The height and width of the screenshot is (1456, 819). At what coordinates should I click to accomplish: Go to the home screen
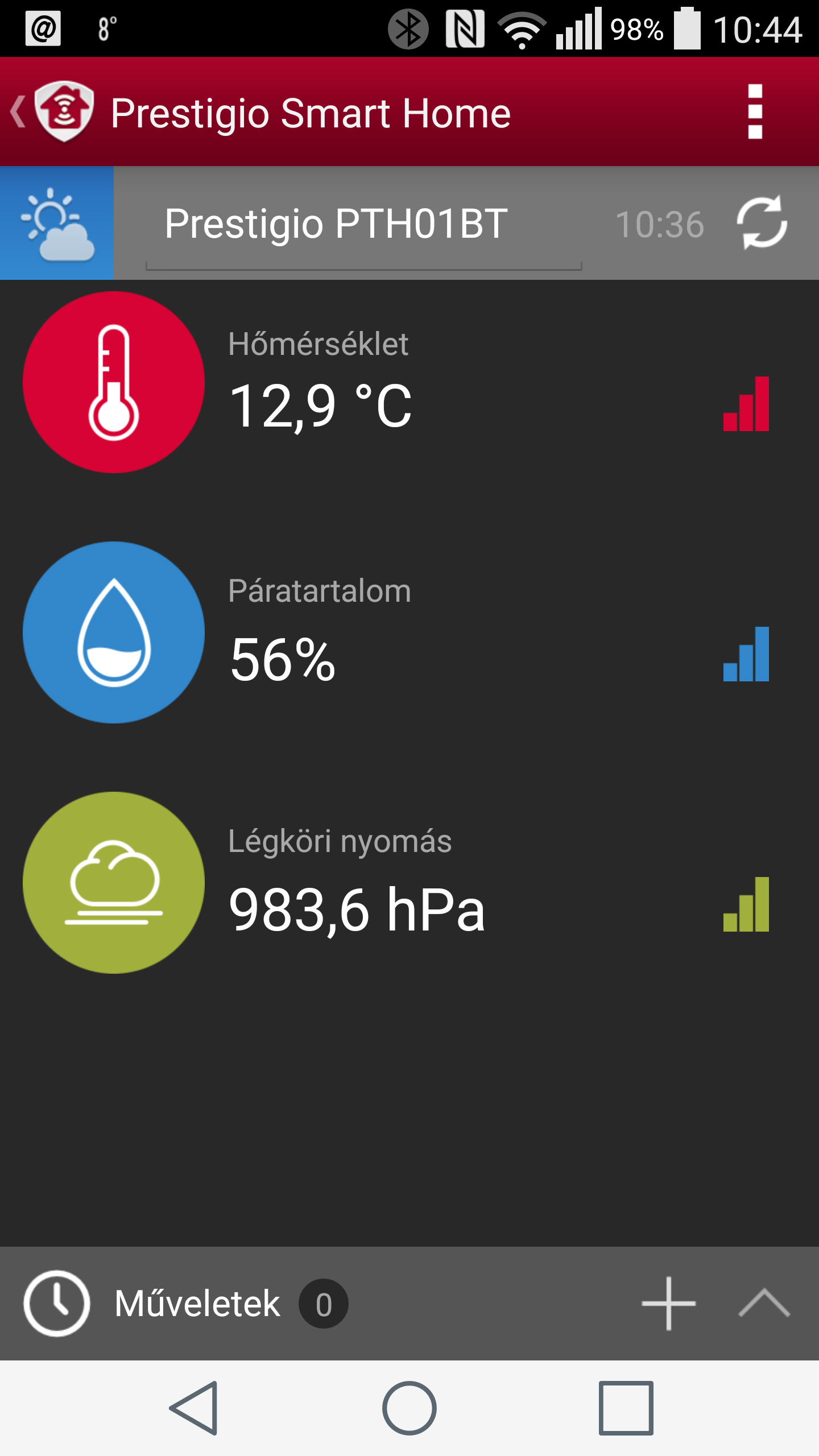(x=409, y=1408)
